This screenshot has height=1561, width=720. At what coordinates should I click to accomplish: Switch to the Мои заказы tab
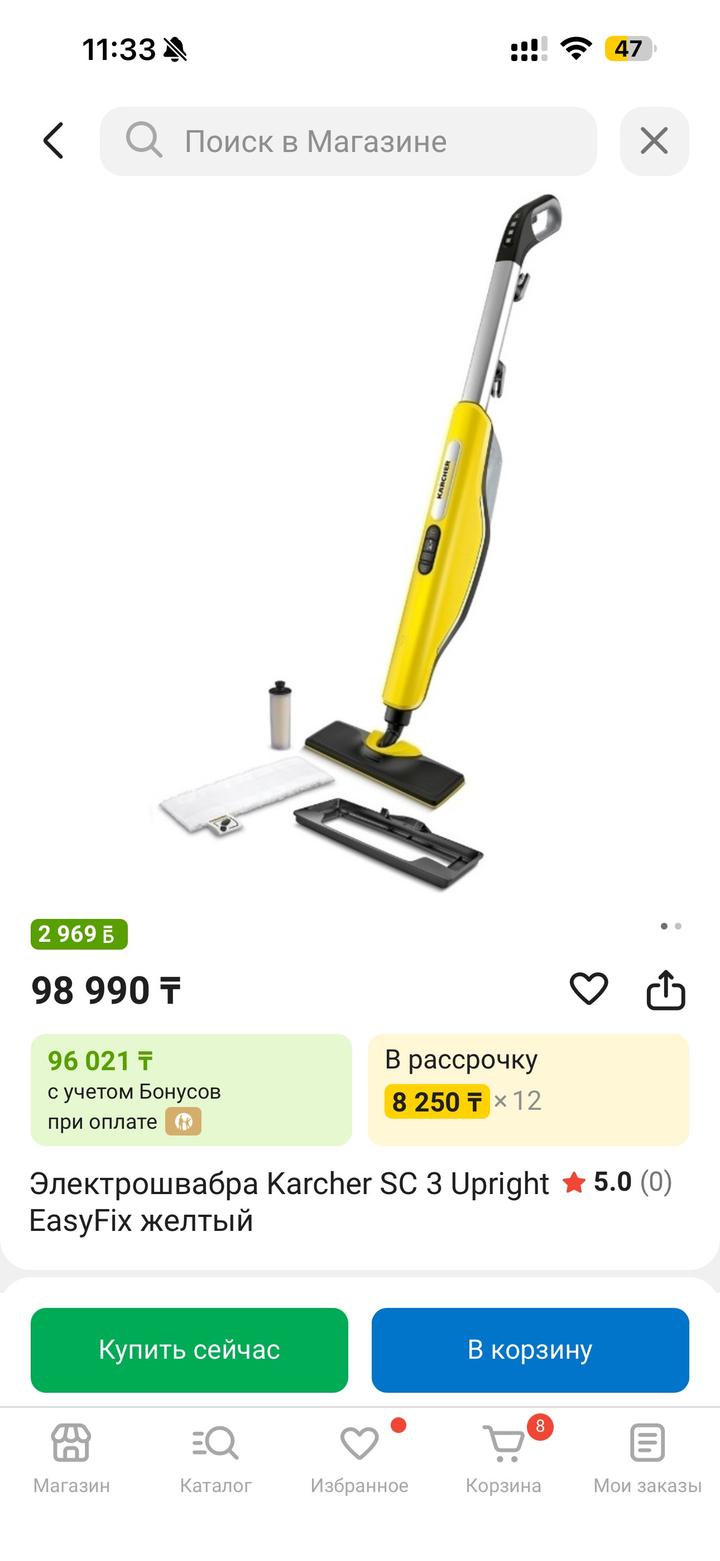(x=647, y=1458)
